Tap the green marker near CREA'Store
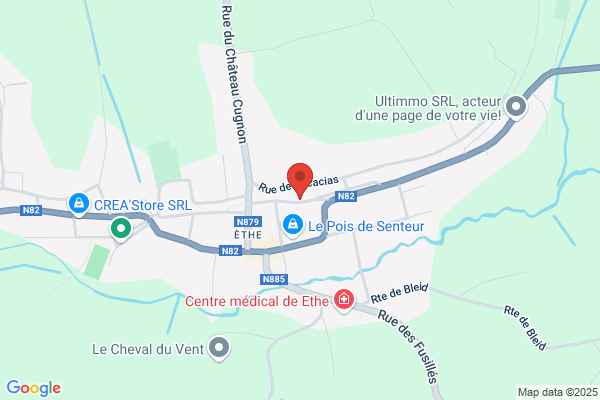This screenshot has height=400, width=600. [x=121, y=229]
